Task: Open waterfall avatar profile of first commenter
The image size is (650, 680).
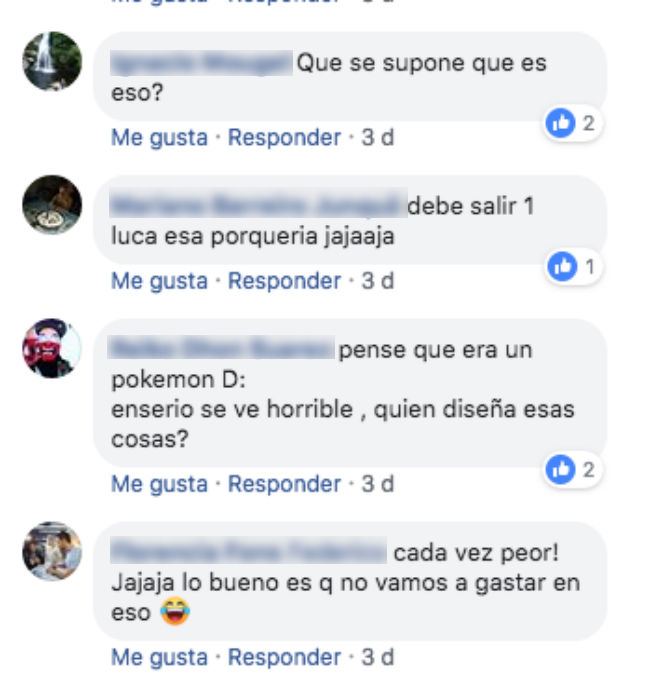Action: tap(51, 61)
